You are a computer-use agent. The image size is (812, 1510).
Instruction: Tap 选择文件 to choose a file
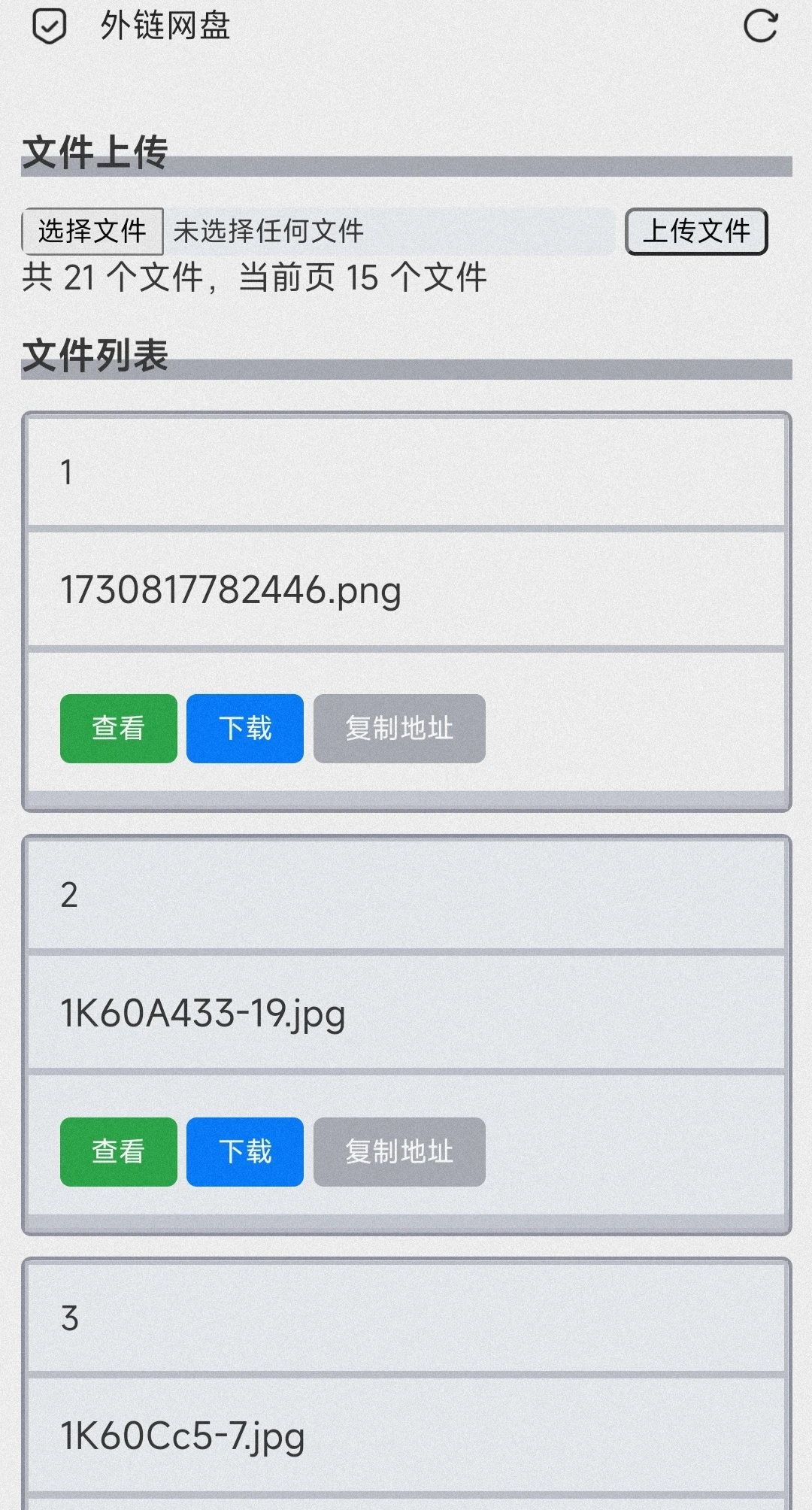click(x=92, y=231)
